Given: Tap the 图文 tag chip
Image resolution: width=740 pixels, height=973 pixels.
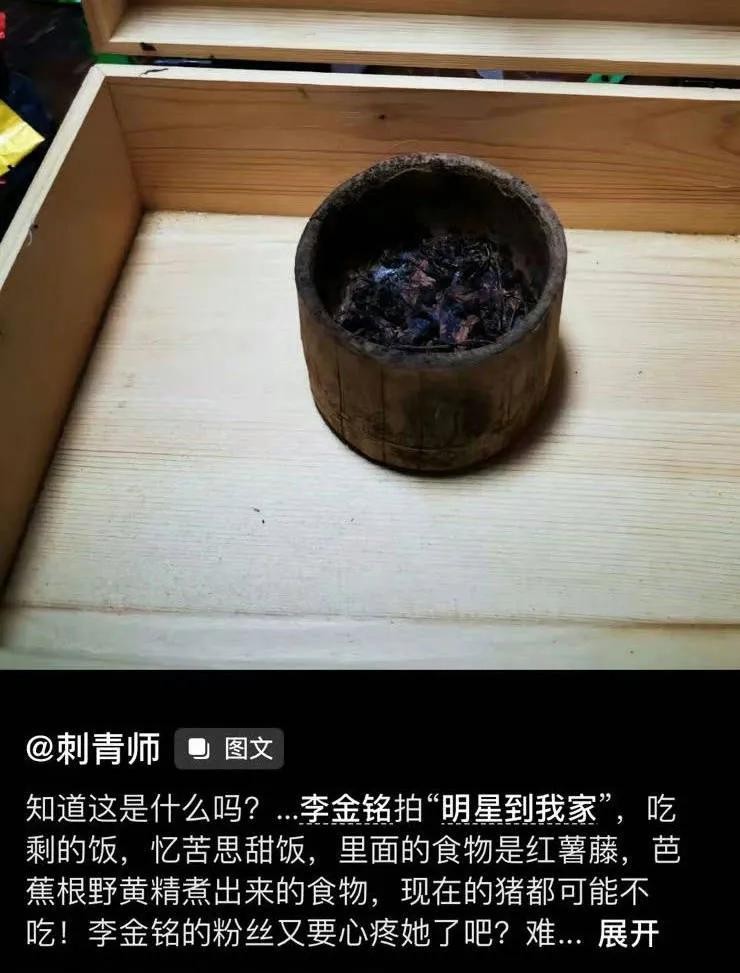Looking at the screenshot, I should (x=229, y=749).
